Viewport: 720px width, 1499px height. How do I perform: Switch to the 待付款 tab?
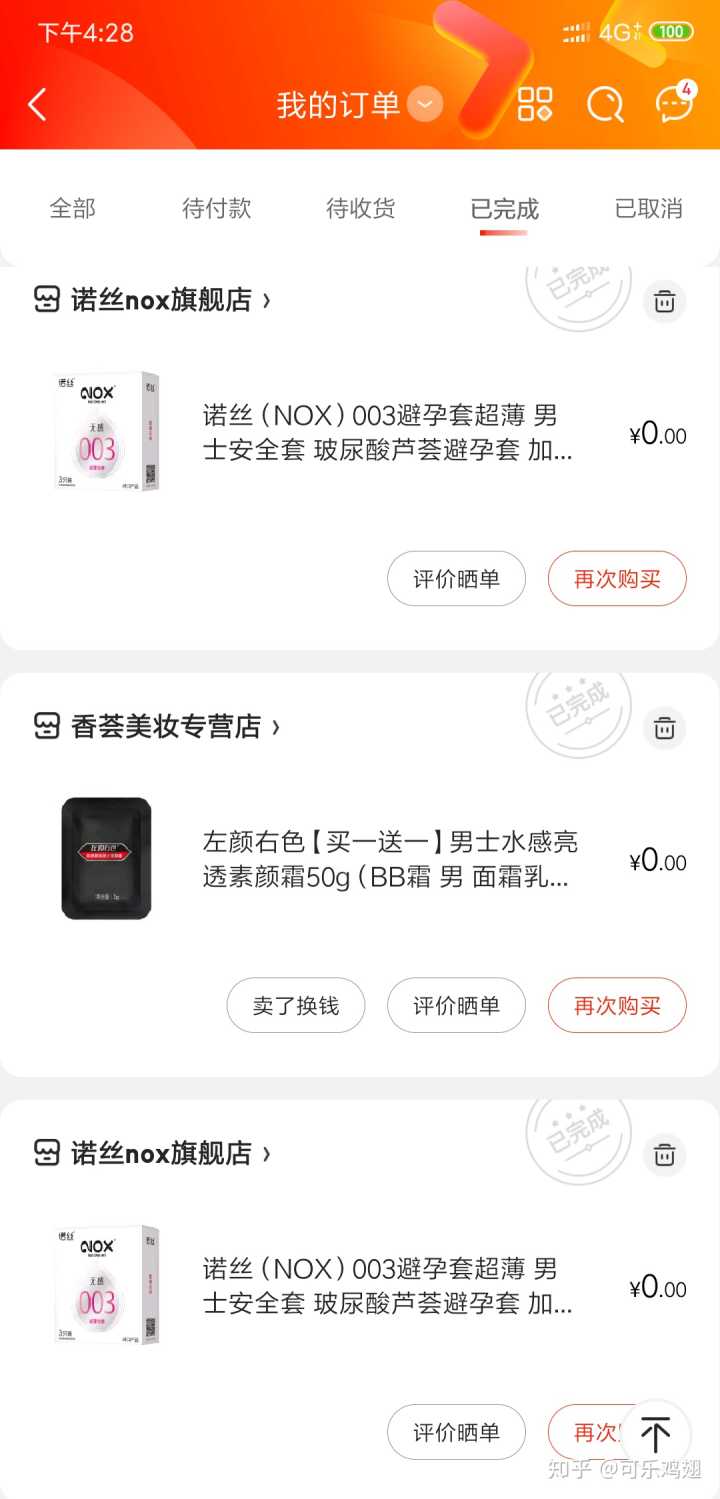[216, 209]
